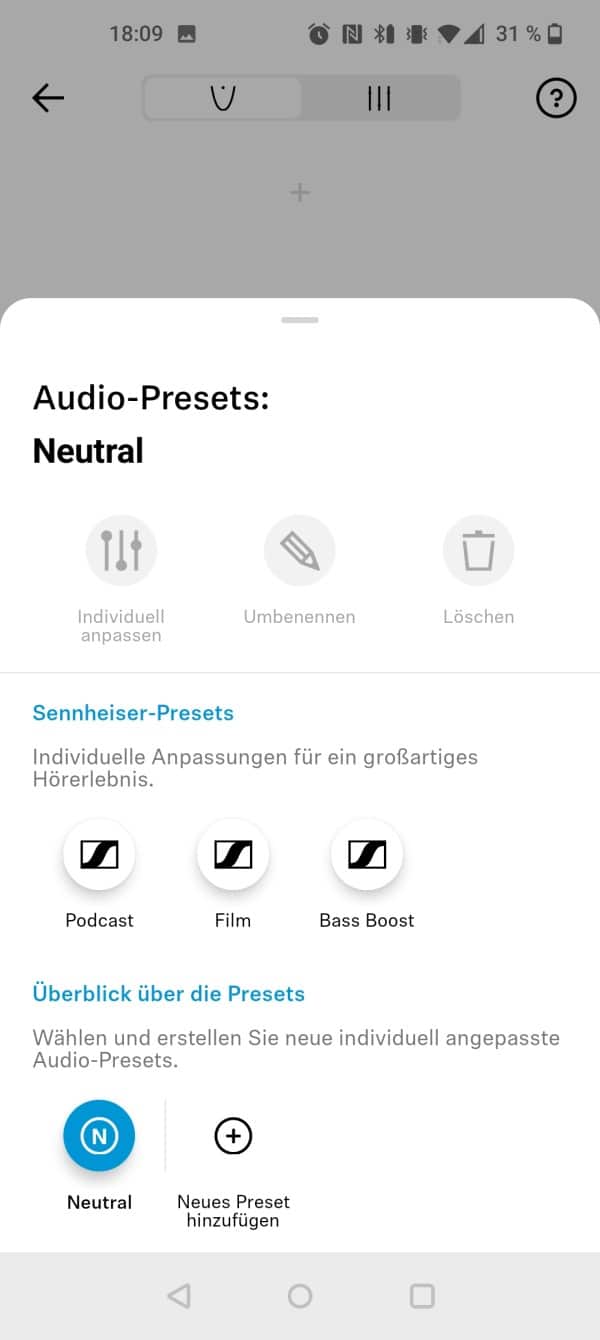Tap the system home button
This screenshot has height=1340, width=600.
(x=300, y=1296)
